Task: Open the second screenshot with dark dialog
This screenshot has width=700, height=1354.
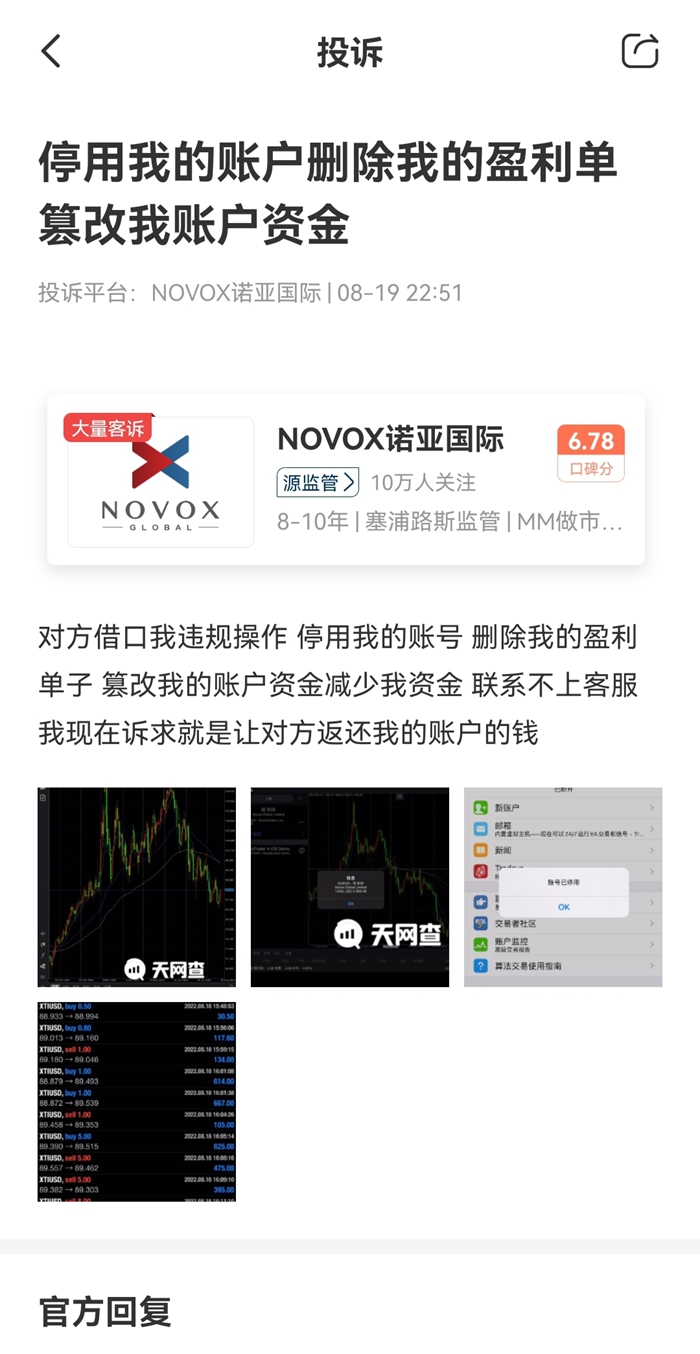Action: coord(350,887)
